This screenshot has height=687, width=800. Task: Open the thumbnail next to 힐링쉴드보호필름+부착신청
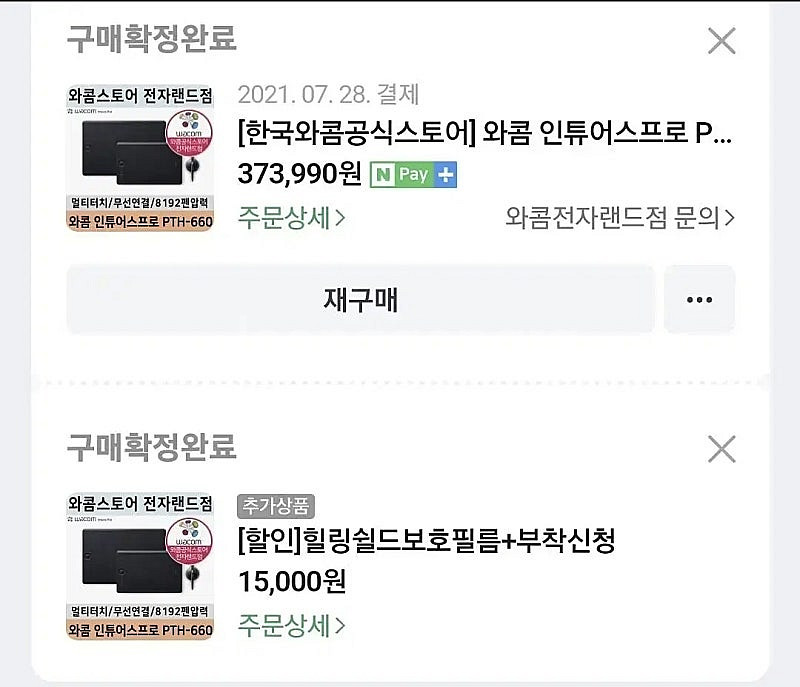[x=140, y=566]
